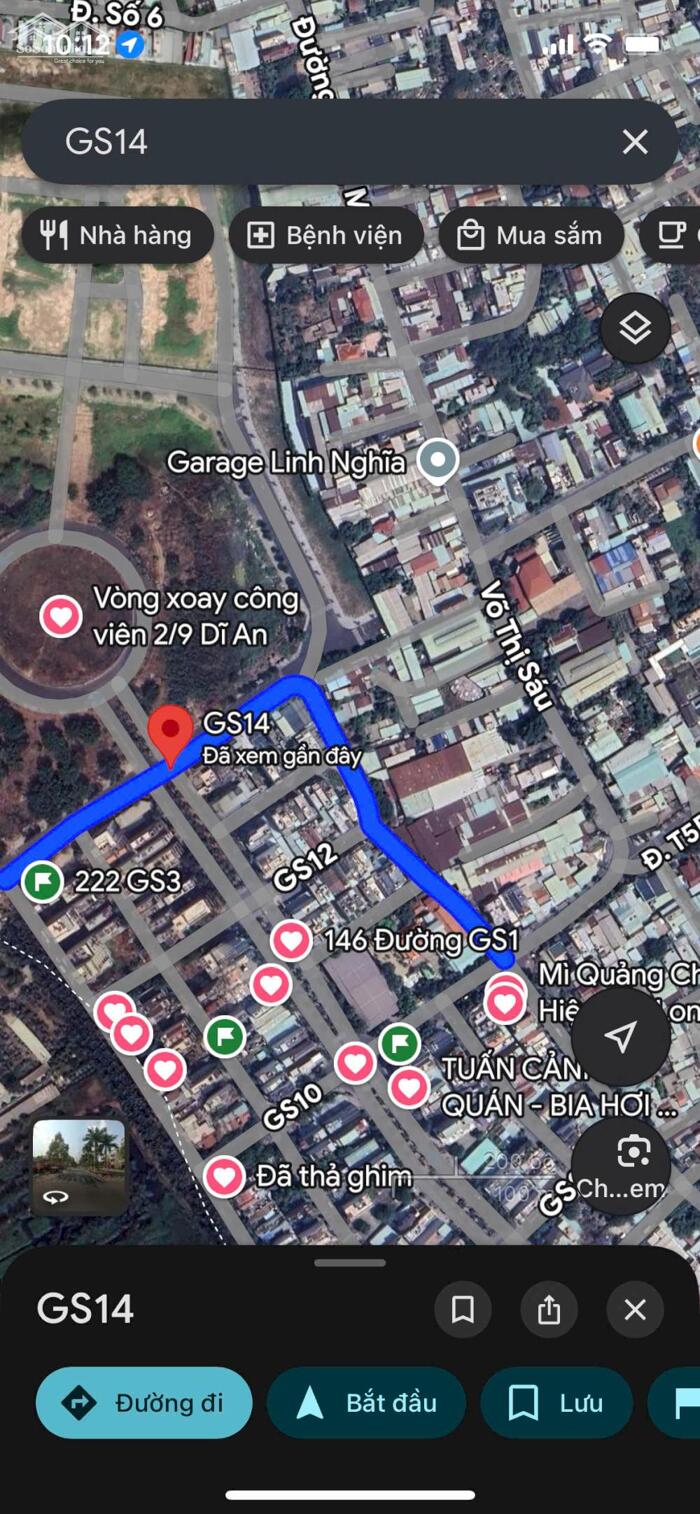Close the GS14 info panel

pos(635,1310)
